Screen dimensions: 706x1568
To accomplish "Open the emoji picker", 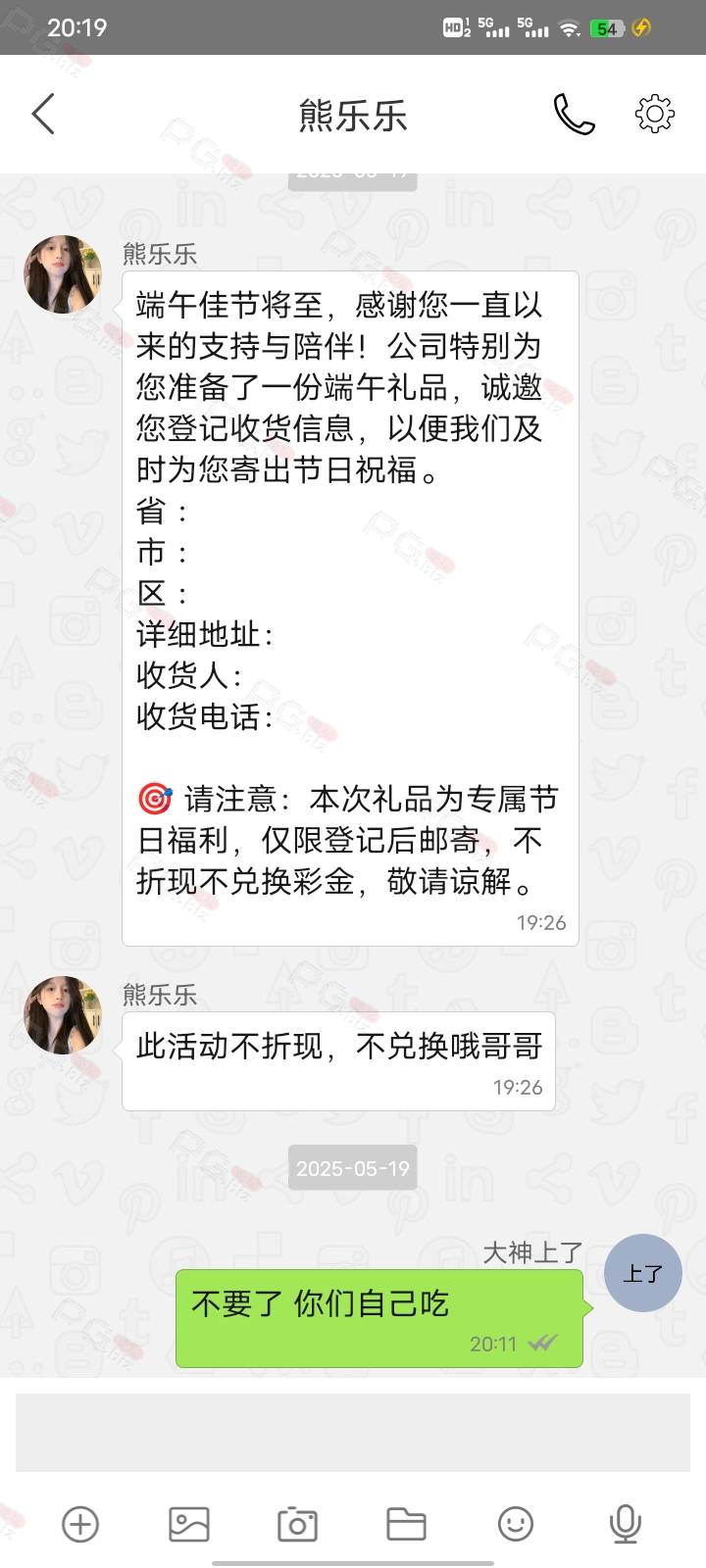I will point(516,1524).
